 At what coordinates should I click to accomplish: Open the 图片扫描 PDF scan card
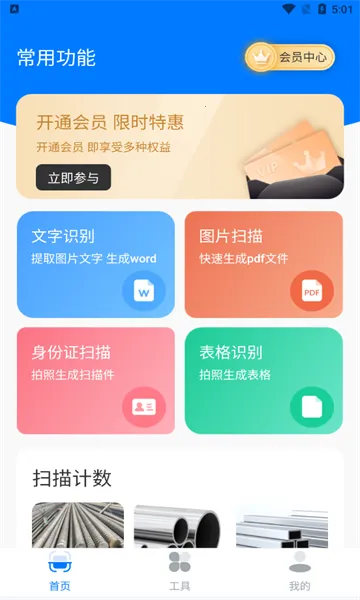(264, 264)
